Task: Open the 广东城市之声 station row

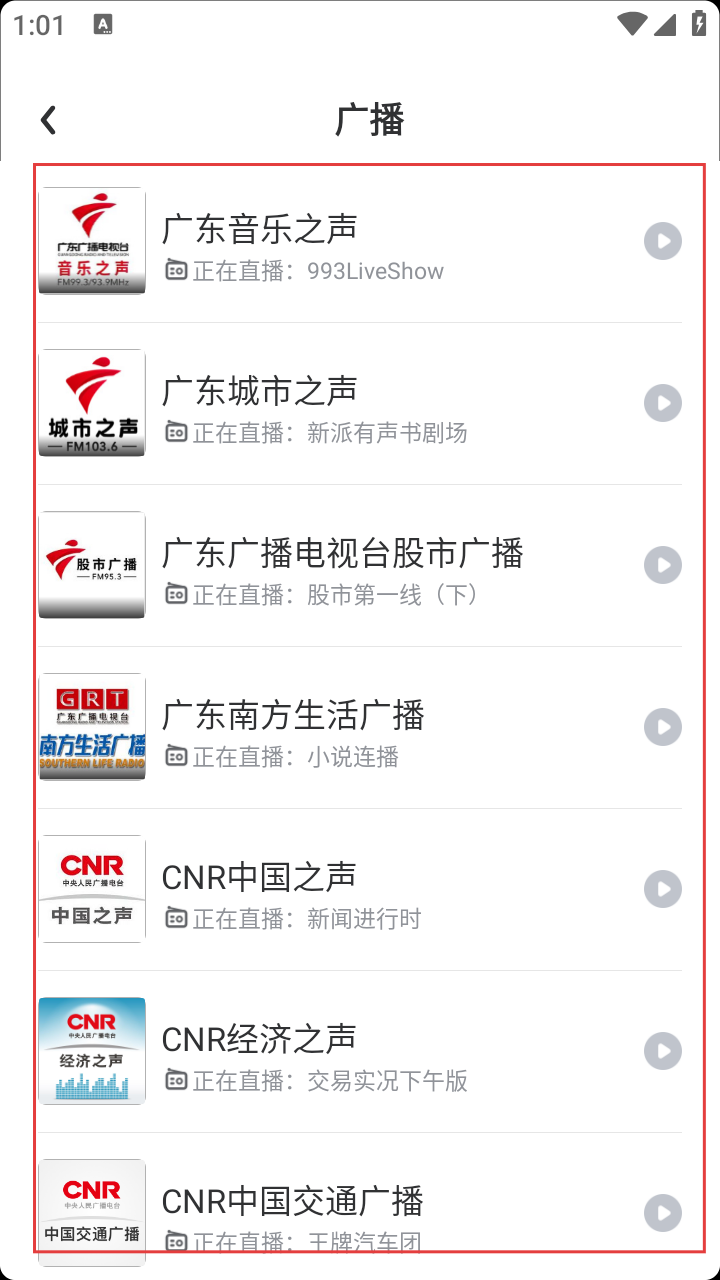Action: pyautogui.click(x=360, y=403)
